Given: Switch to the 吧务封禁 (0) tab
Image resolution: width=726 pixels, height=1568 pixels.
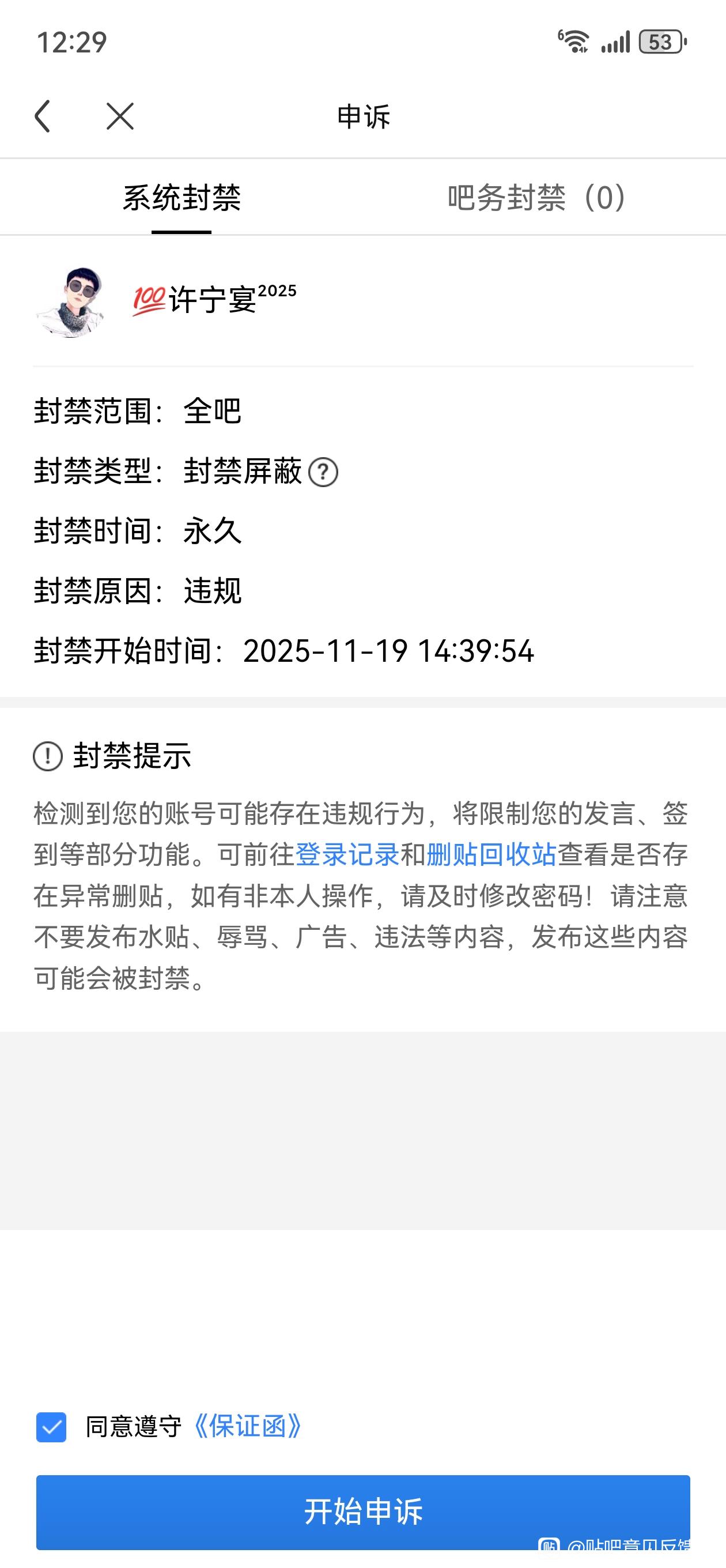Looking at the screenshot, I should click(x=536, y=198).
